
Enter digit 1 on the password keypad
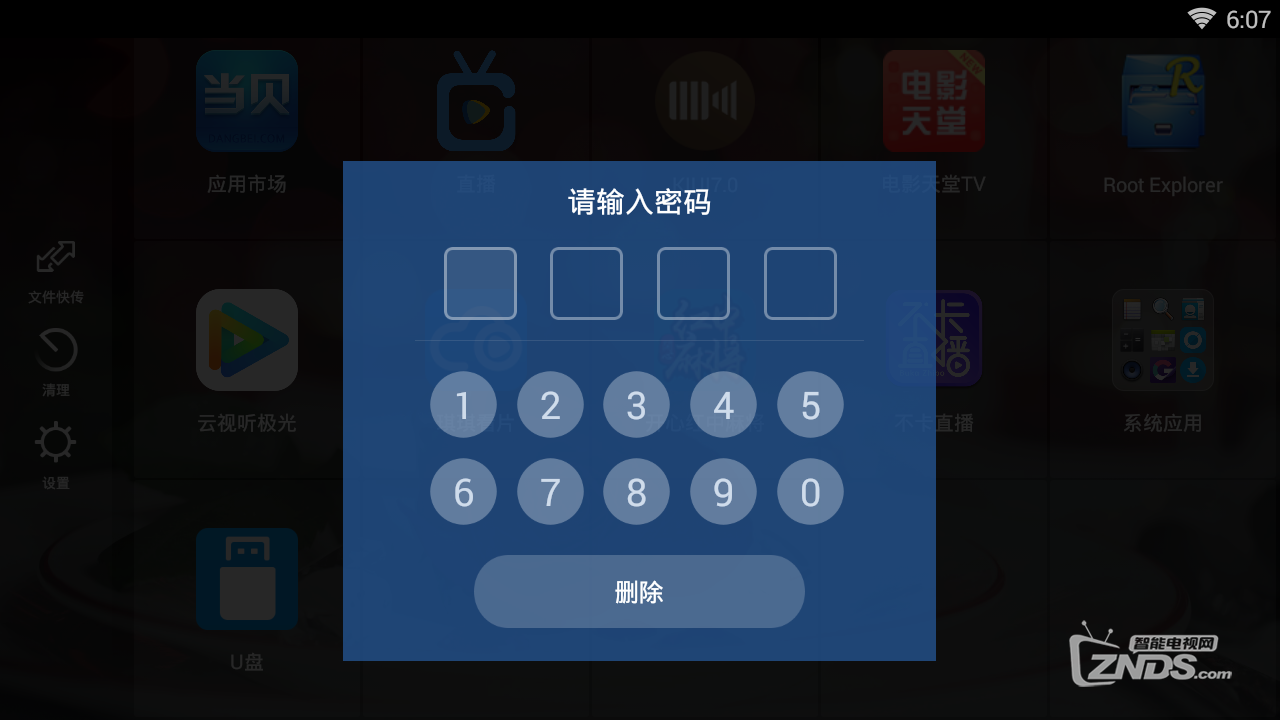tap(463, 405)
